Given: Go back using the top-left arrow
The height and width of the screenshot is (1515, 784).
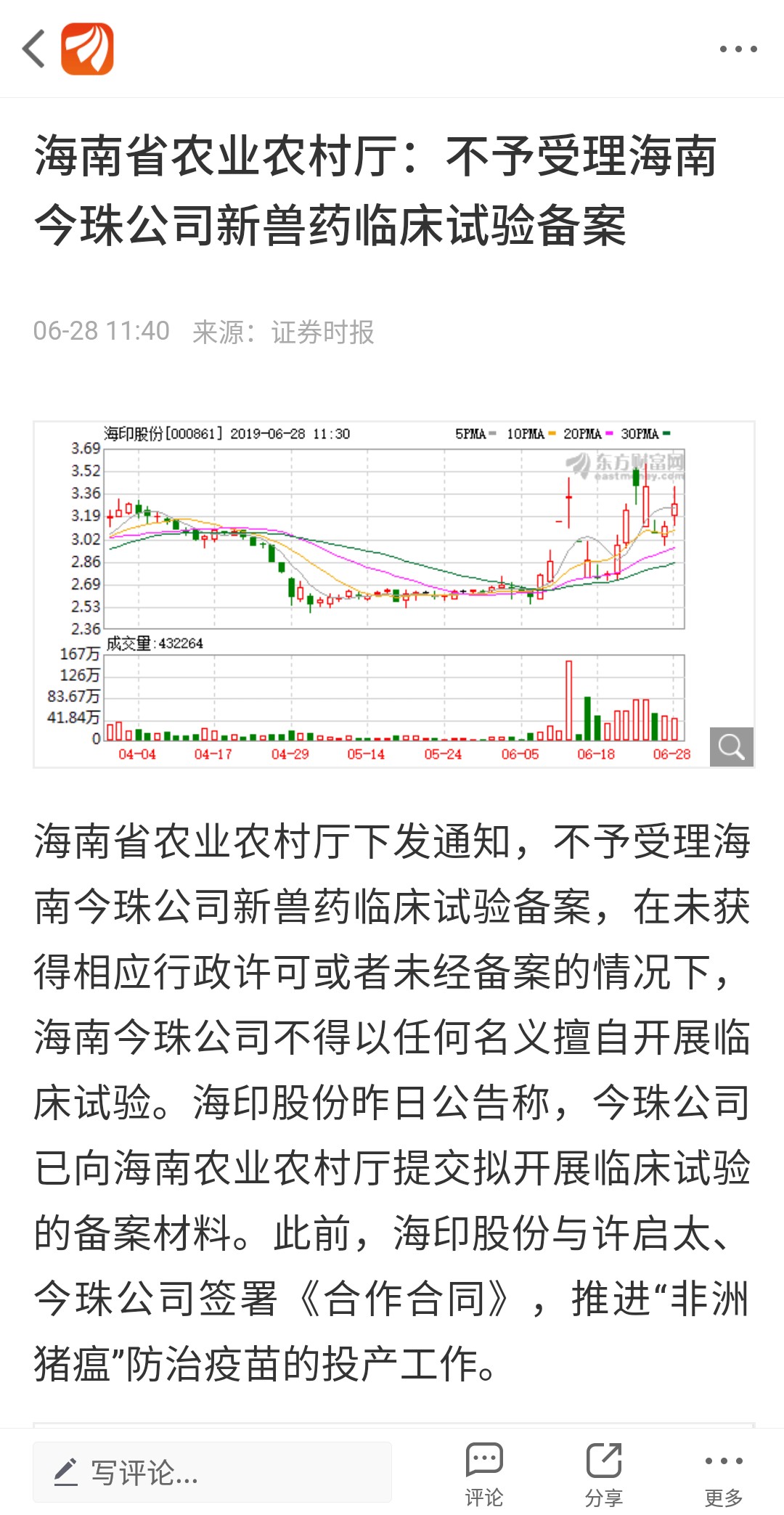Looking at the screenshot, I should coord(34,49).
